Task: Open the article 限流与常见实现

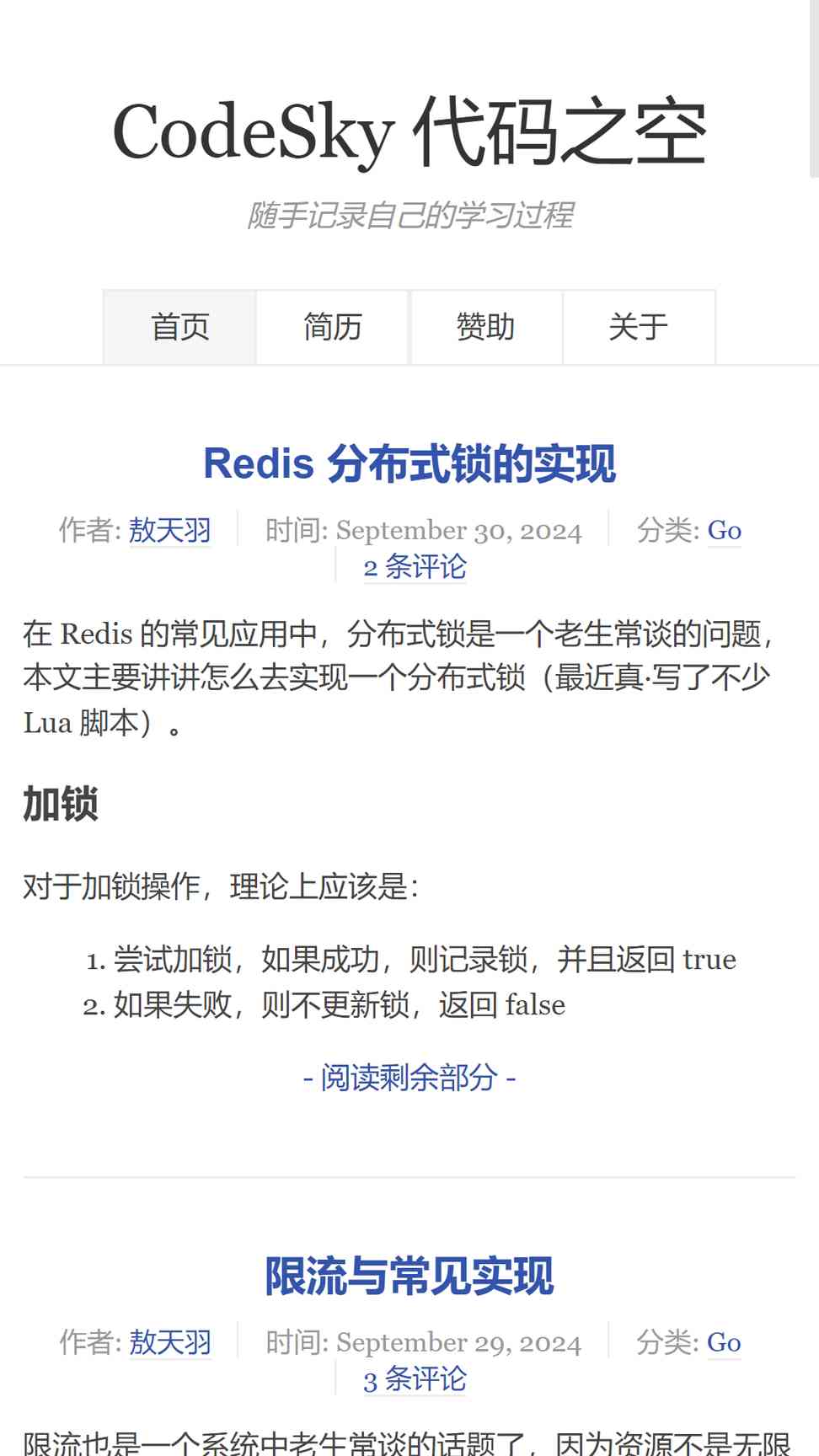Action: pyautogui.click(x=409, y=1276)
